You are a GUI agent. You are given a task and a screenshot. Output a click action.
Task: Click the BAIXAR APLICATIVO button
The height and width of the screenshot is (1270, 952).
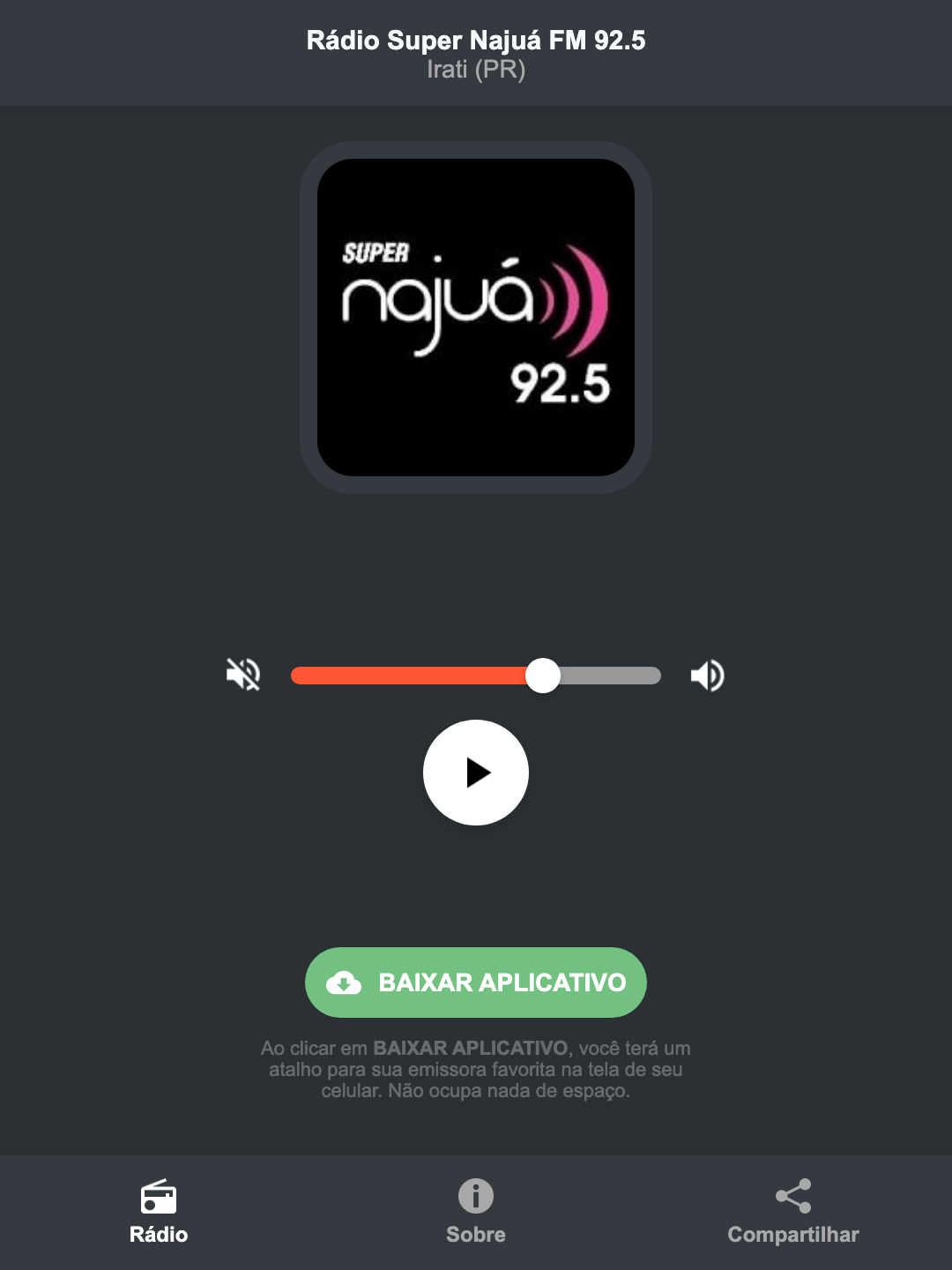pyautogui.click(x=475, y=982)
